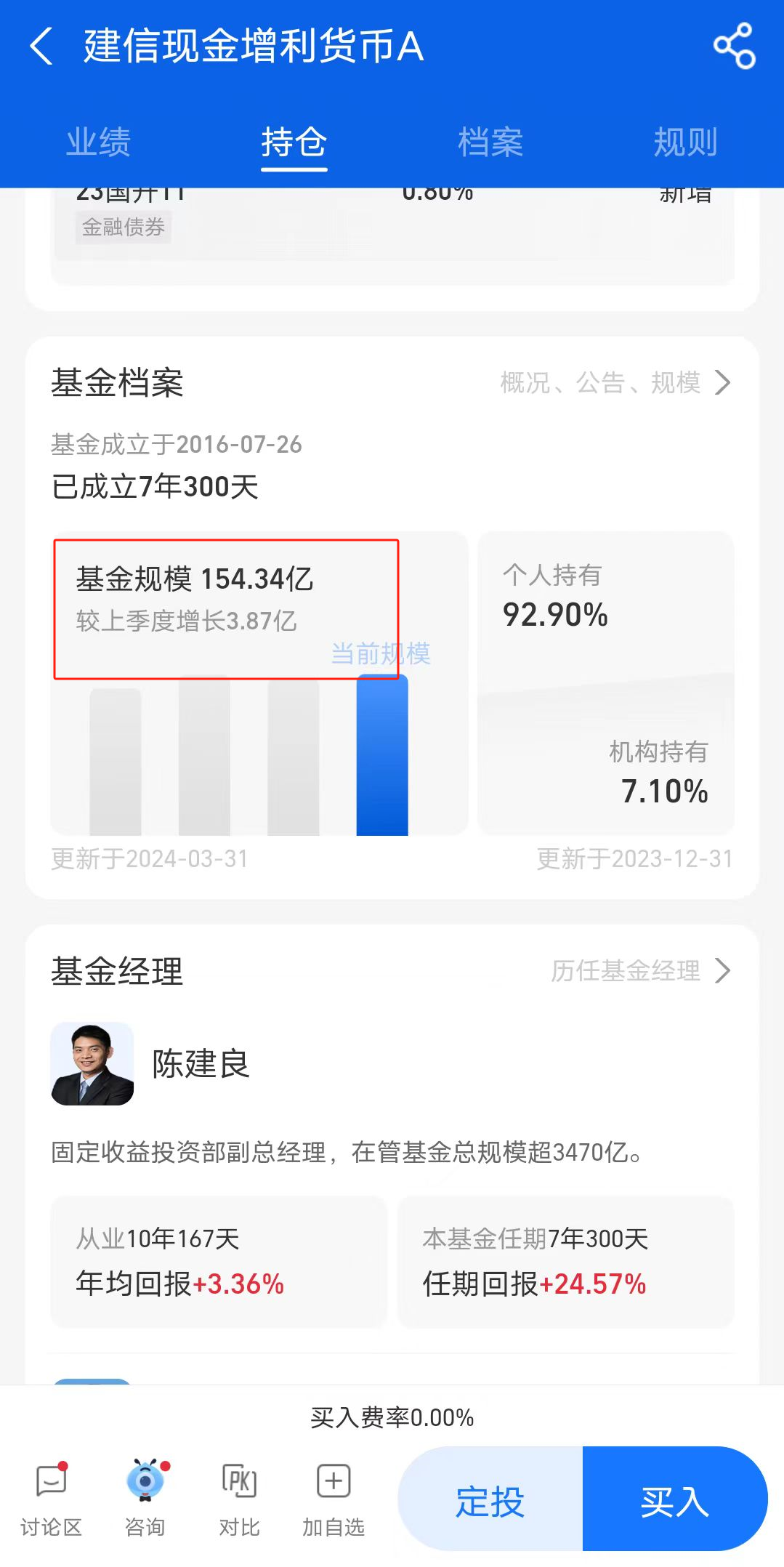View 历任基金经理 list
The height and width of the screenshot is (1567, 784).
click(641, 970)
